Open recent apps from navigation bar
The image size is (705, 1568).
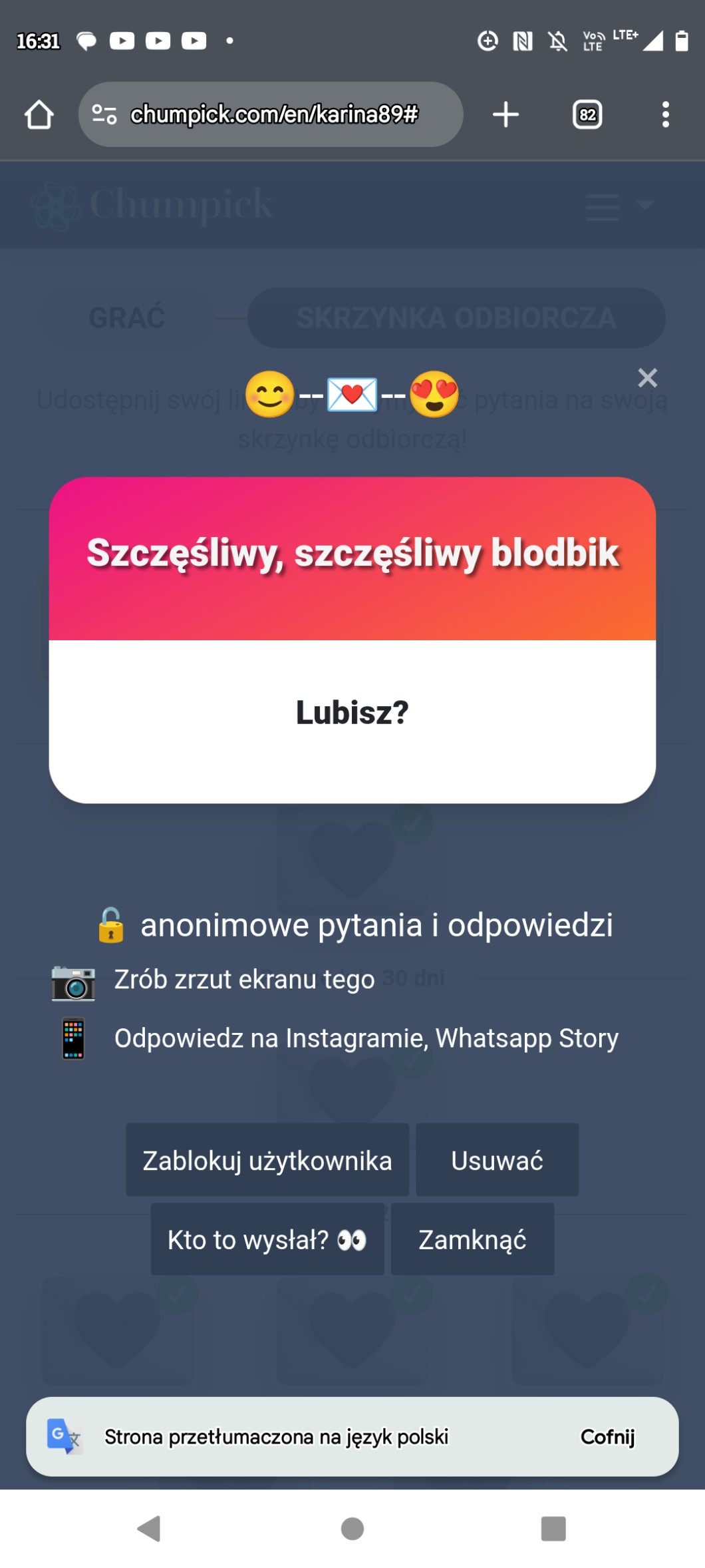point(553,1528)
